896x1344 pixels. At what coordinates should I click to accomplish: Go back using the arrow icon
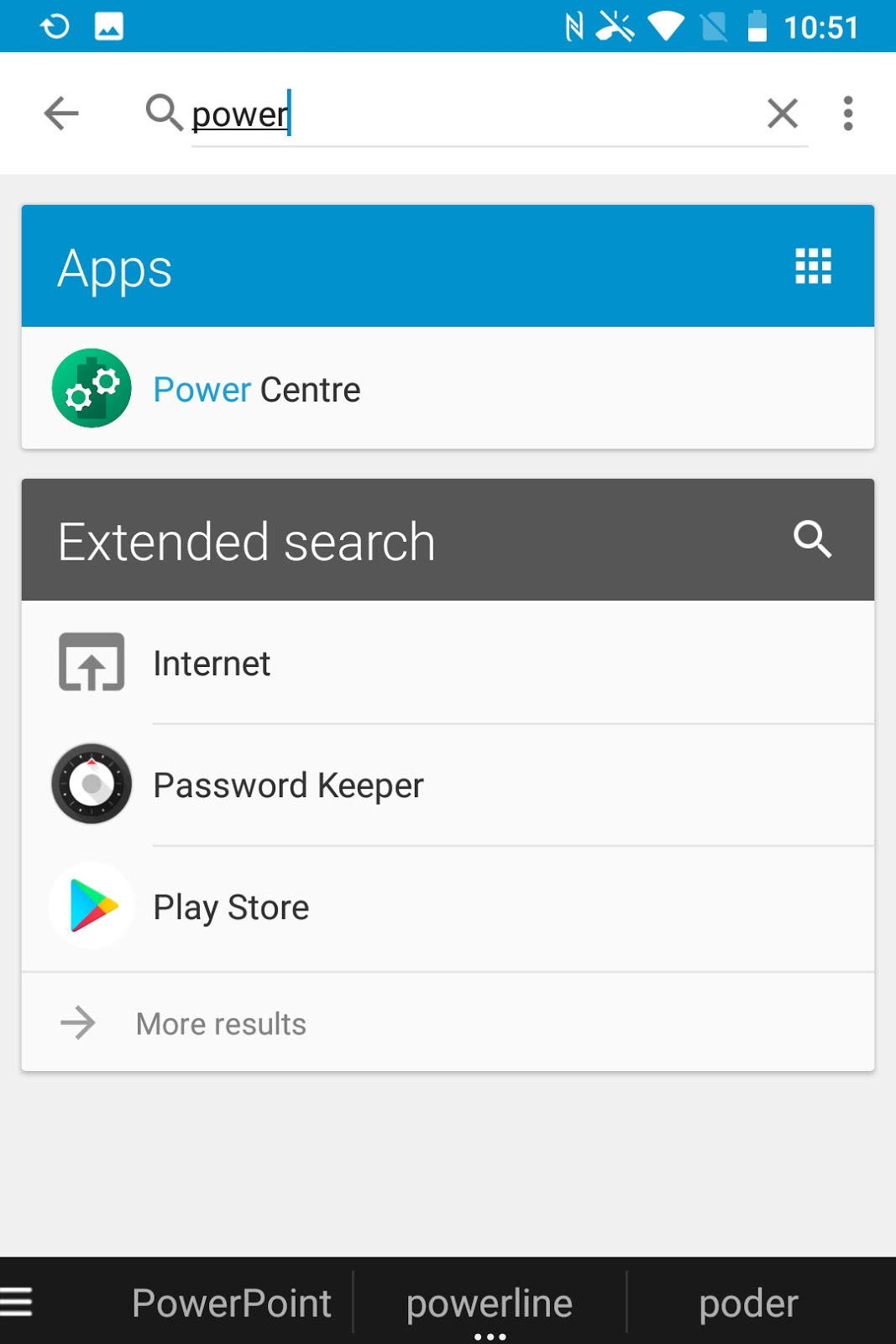[61, 113]
